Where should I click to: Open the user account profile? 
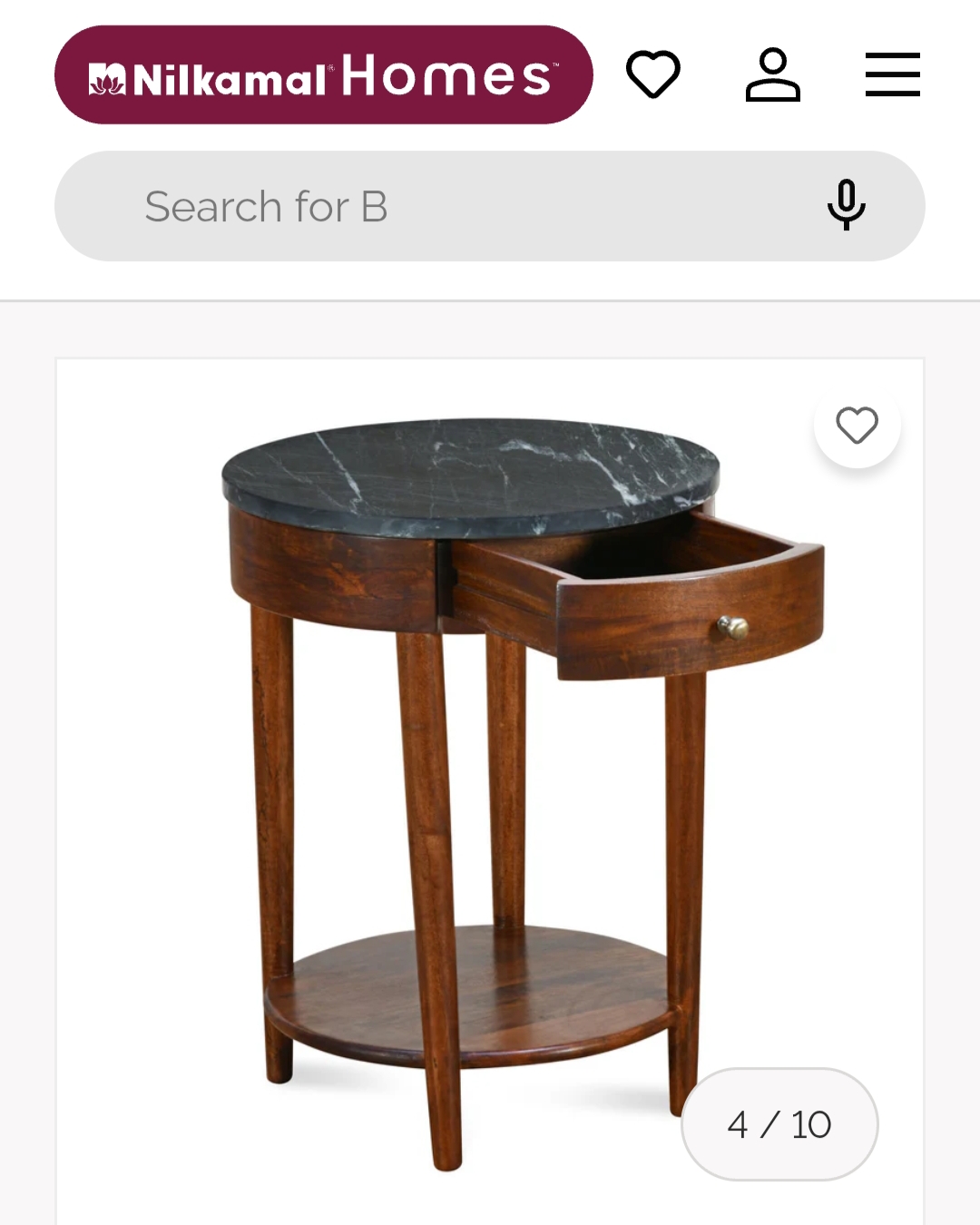pos(772,74)
